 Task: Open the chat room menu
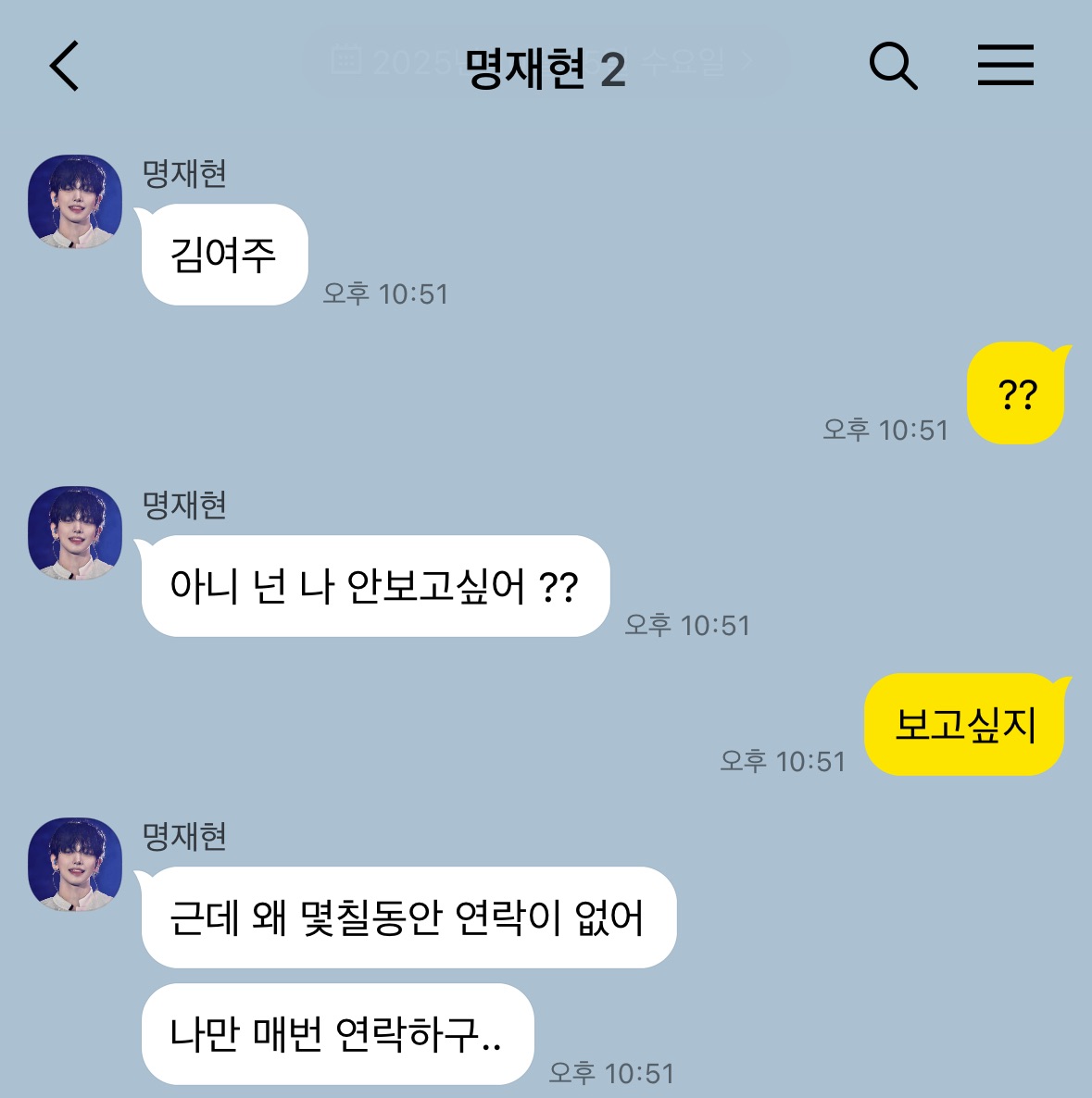(1005, 67)
